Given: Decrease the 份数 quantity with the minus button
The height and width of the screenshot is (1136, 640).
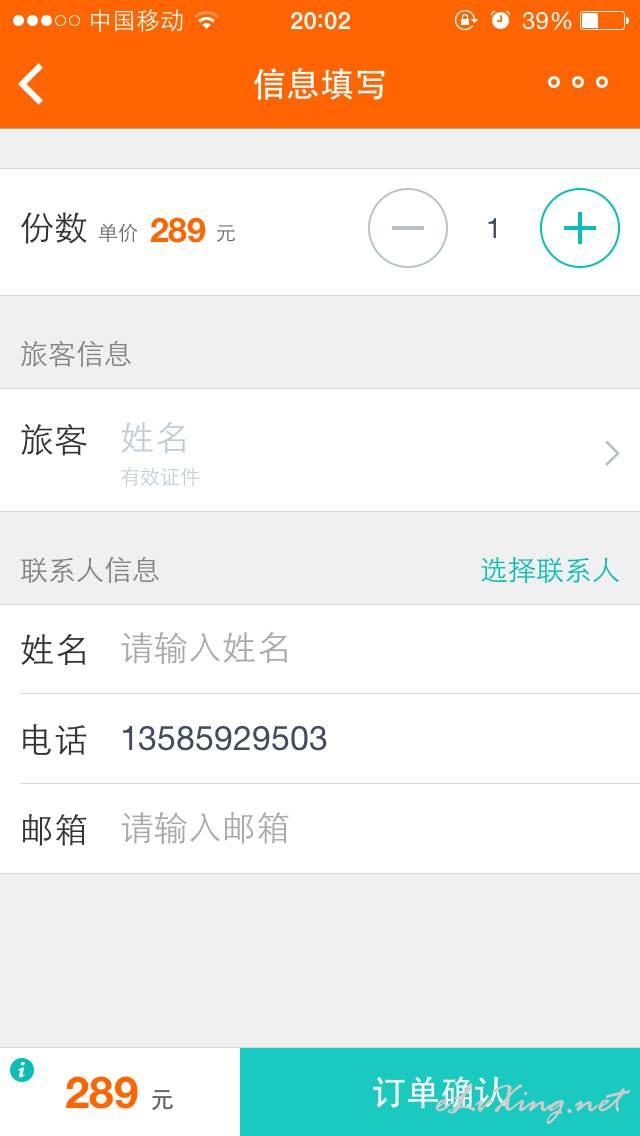Looking at the screenshot, I should (x=408, y=228).
